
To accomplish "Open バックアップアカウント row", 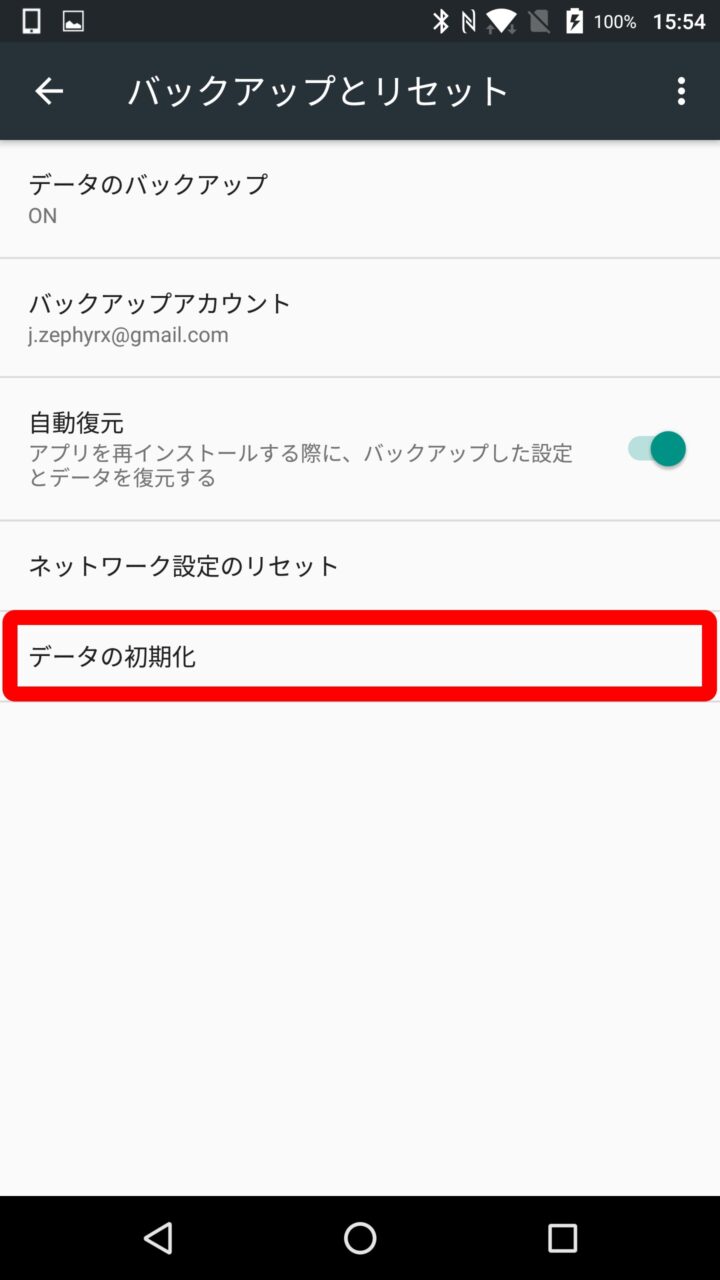I will pos(360,317).
